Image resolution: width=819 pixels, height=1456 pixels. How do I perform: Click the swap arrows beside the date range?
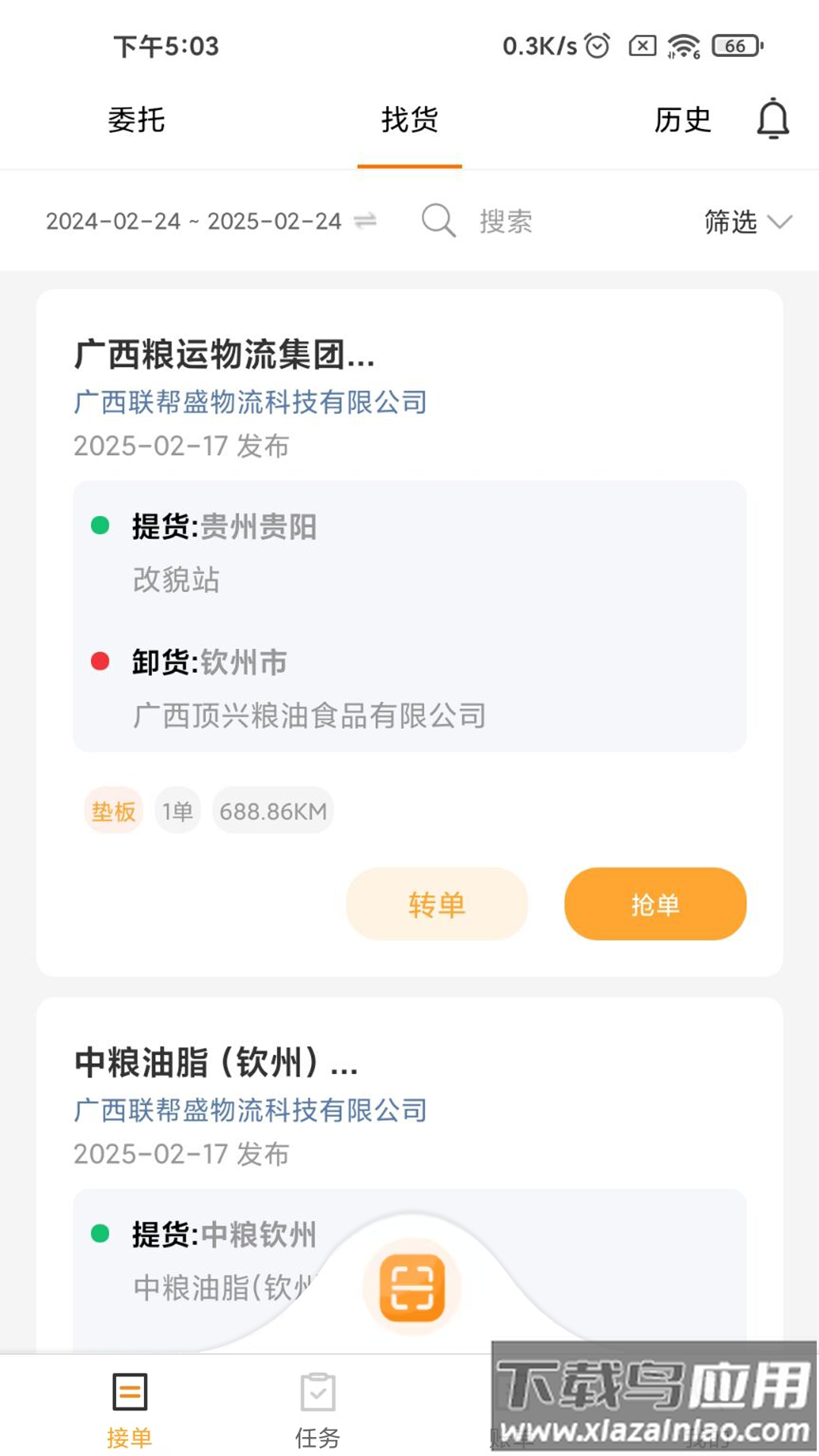click(x=367, y=221)
